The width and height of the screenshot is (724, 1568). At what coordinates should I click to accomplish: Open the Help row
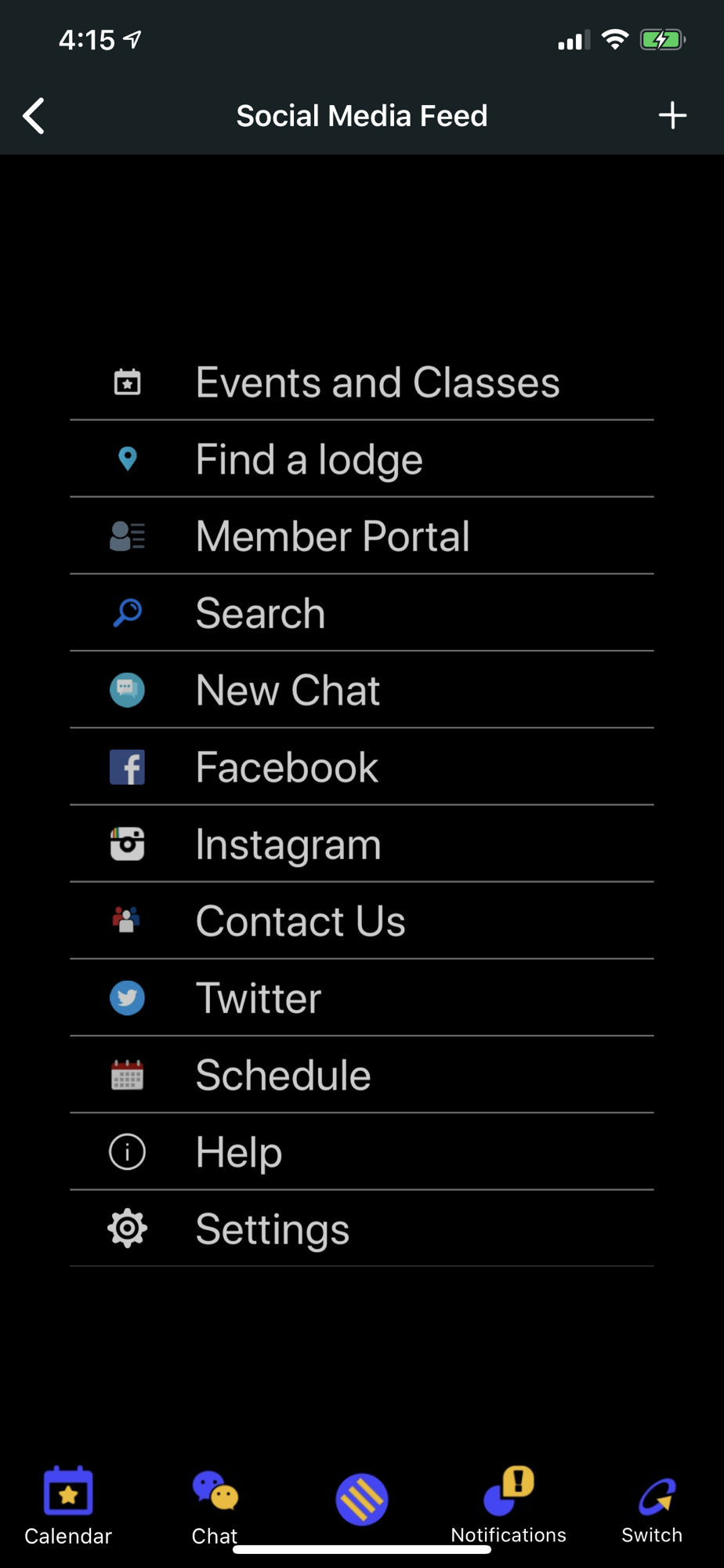(x=362, y=1152)
